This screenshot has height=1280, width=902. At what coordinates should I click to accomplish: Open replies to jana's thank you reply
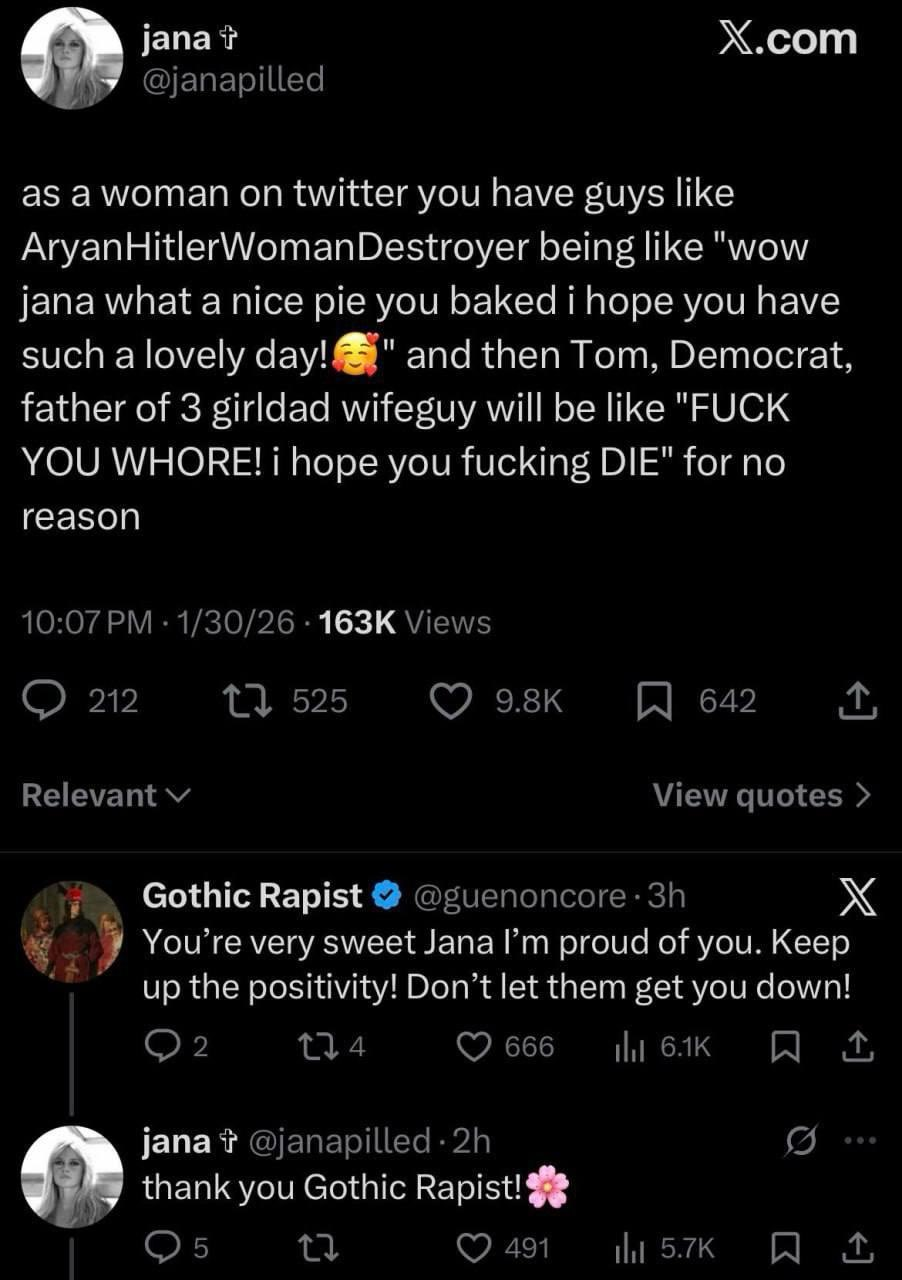click(x=162, y=1247)
